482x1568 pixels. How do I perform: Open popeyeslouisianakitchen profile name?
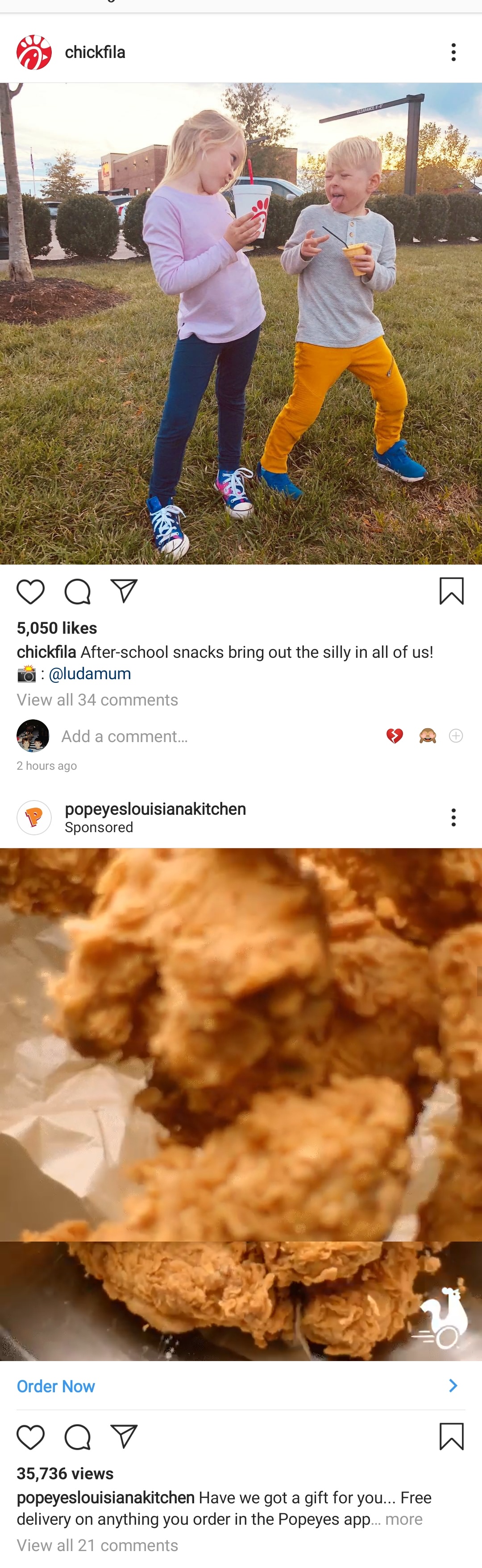pyautogui.click(x=155, y=809)
